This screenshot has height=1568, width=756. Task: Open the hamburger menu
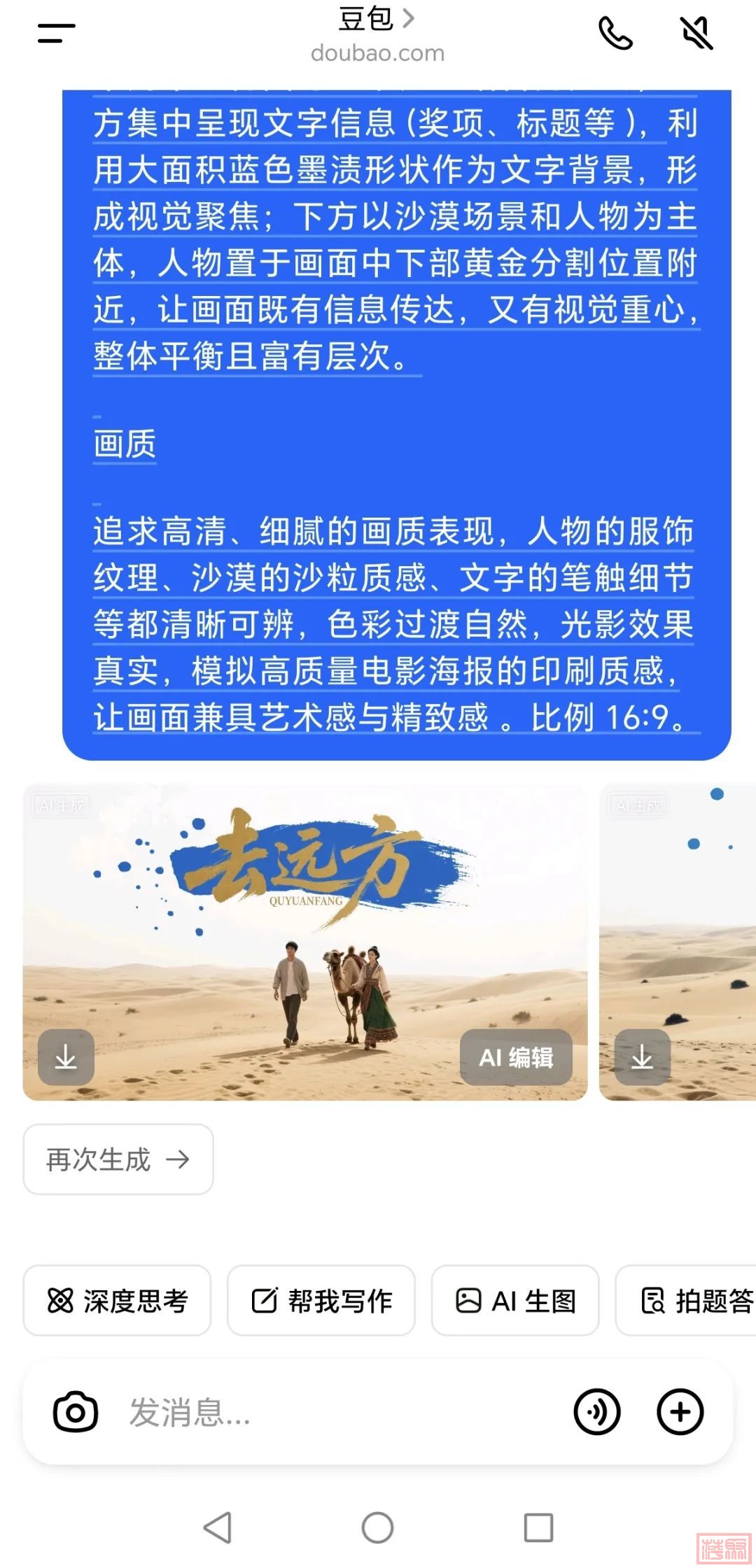click(56, 33)
